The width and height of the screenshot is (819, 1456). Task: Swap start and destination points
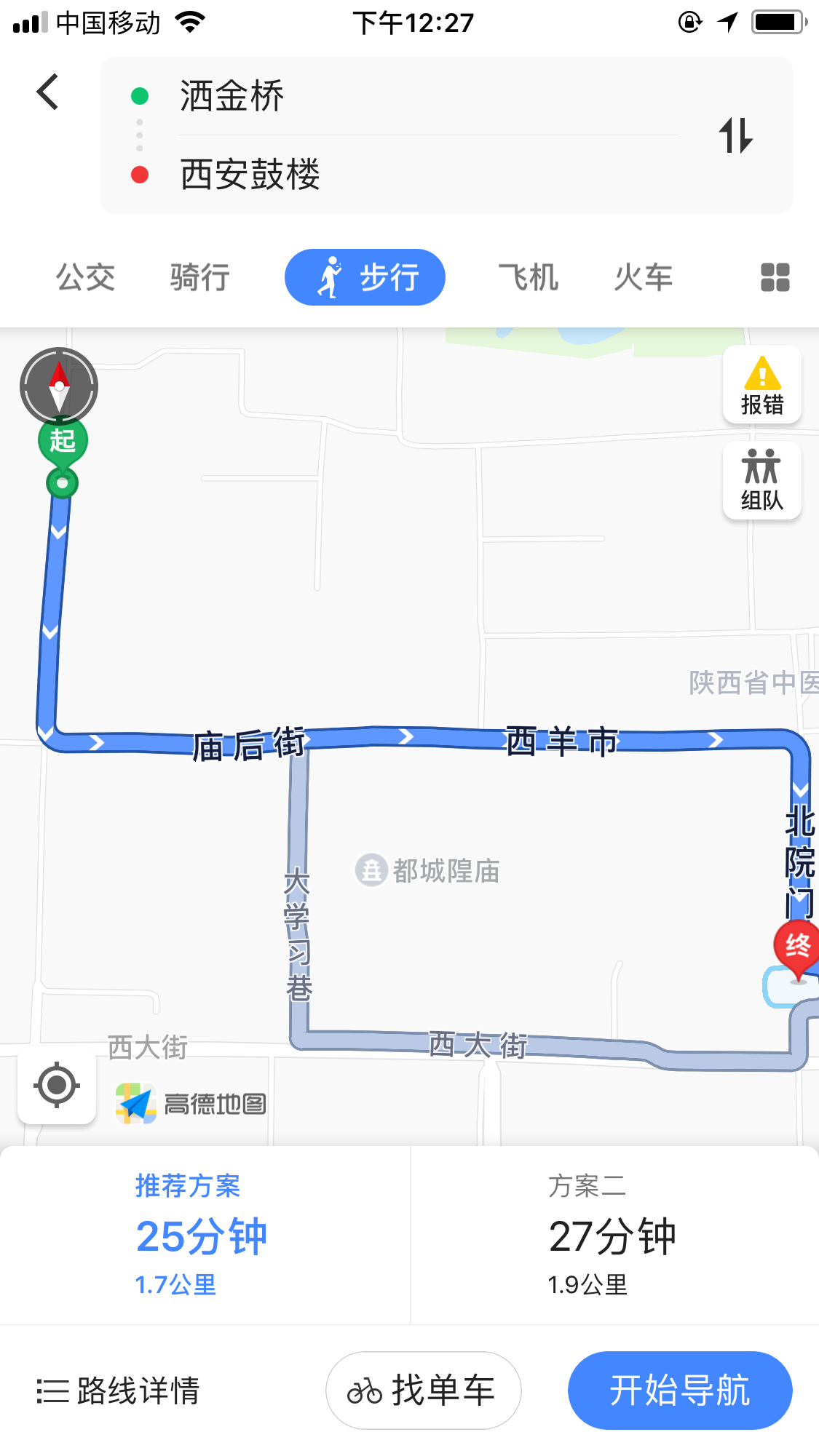tap(735, 135)
